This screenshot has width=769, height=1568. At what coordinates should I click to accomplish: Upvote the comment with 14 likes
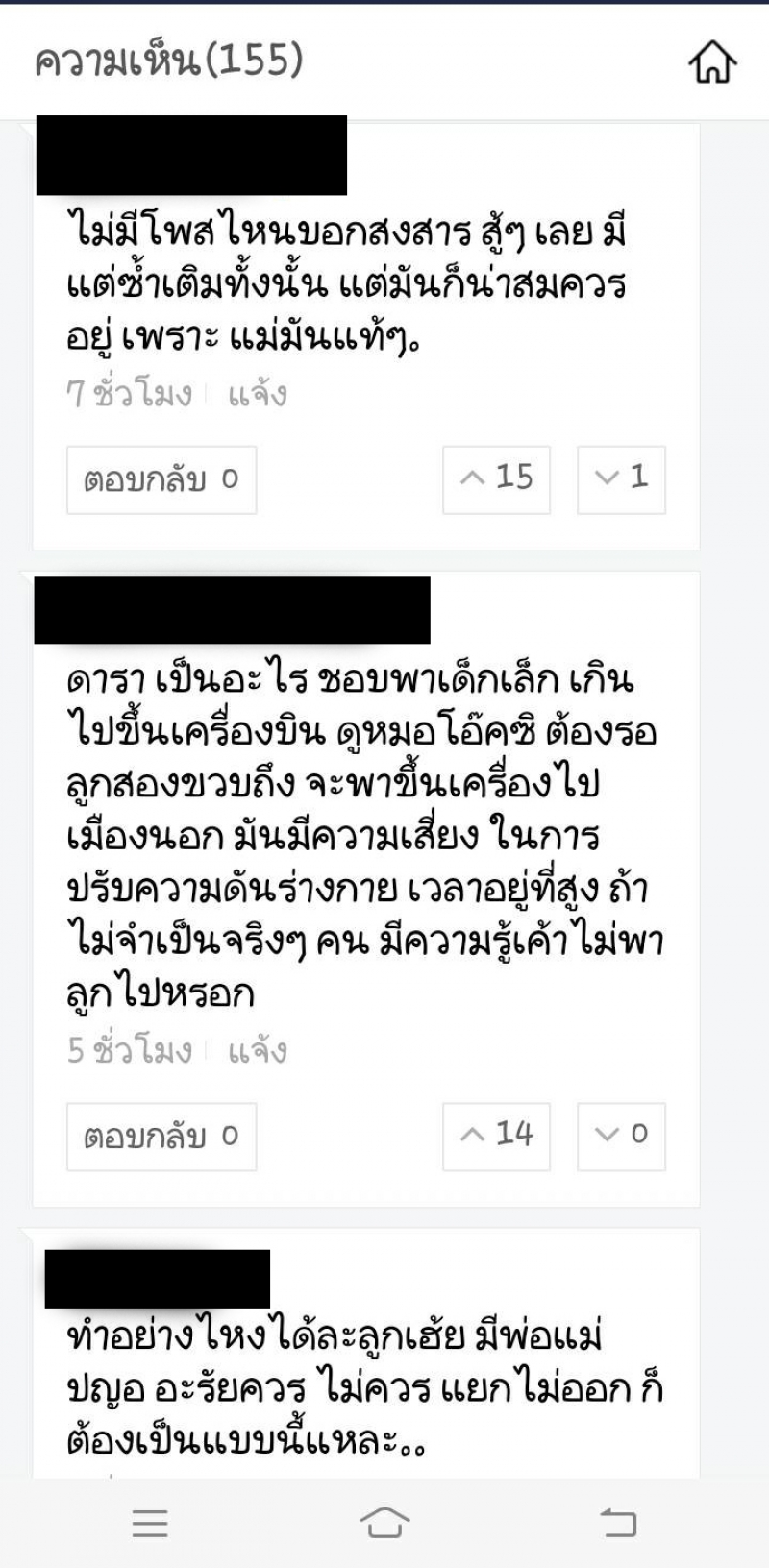[x=496, y=1136]
